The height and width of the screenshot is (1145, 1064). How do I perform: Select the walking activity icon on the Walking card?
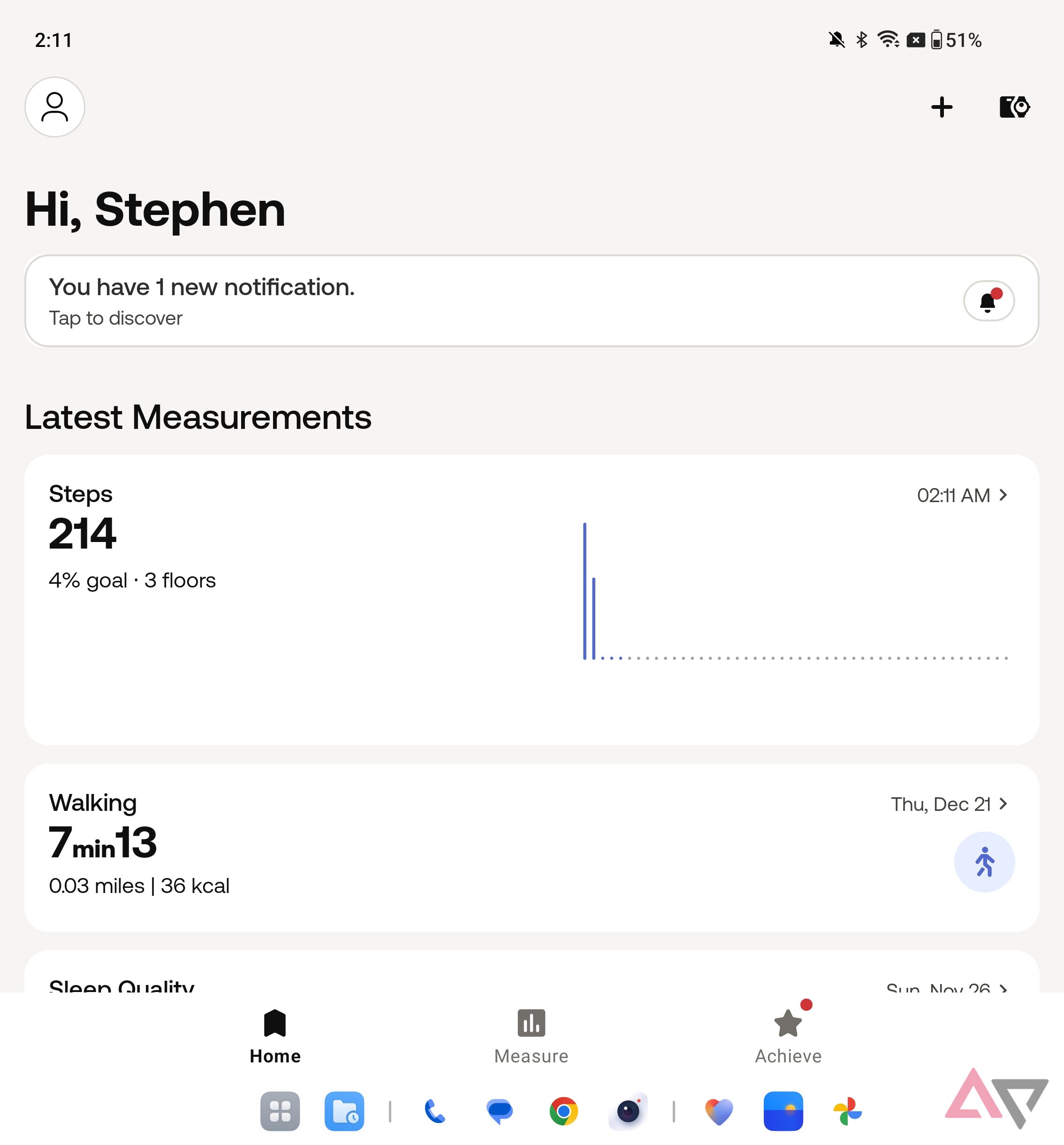pyautogui.click(x=985, y=861)
